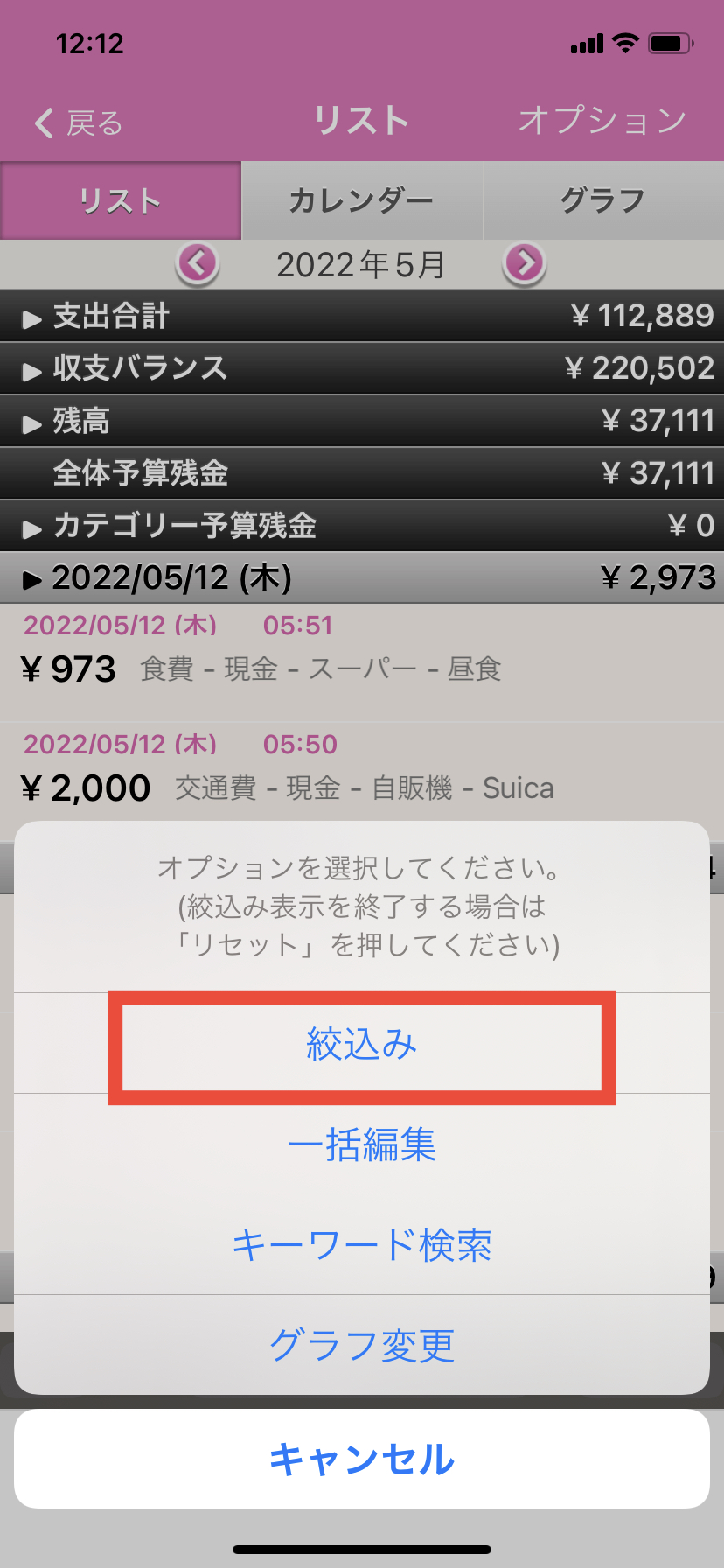Open キーワード検索
Image resolution: width=724 pixels, height=1568 pixels.
(362, 1245)
